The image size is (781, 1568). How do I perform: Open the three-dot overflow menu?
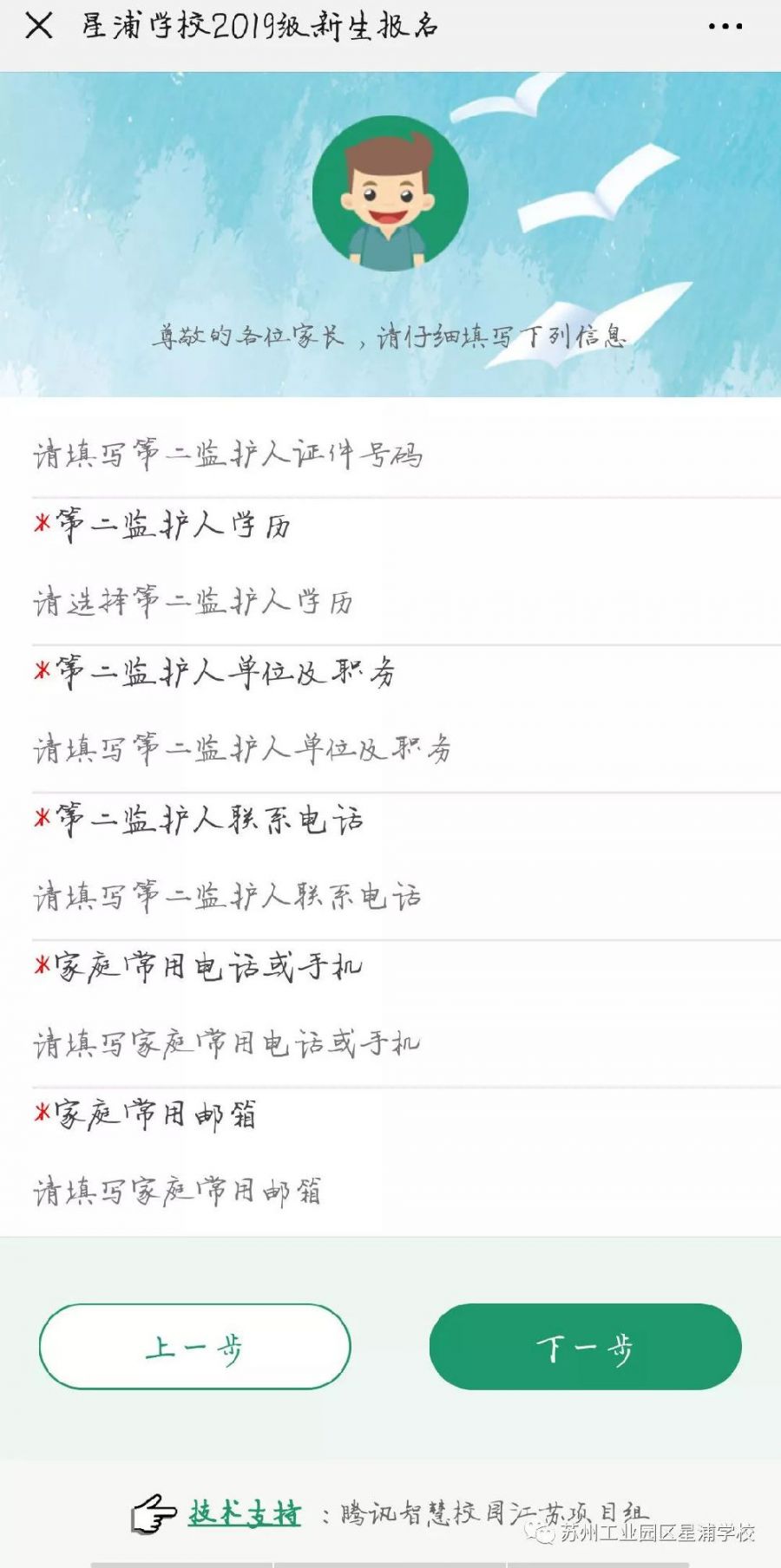coord(725,27)
